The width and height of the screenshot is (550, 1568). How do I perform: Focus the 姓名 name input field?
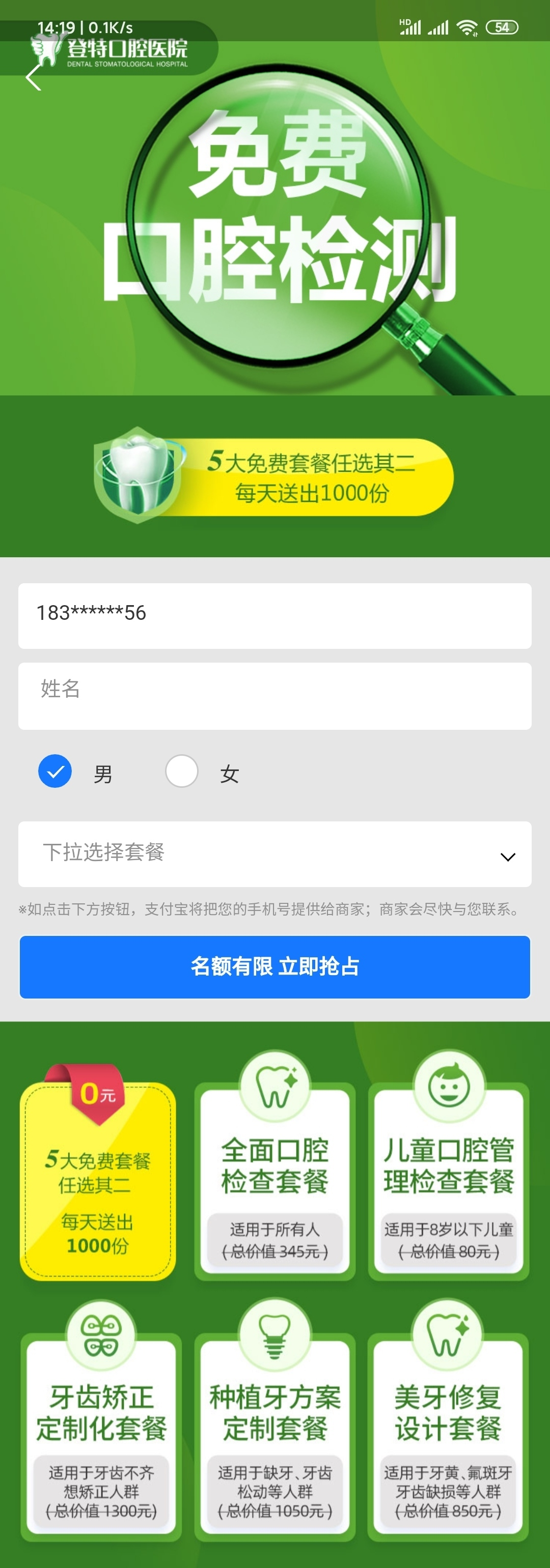click(x=274, y=695)
